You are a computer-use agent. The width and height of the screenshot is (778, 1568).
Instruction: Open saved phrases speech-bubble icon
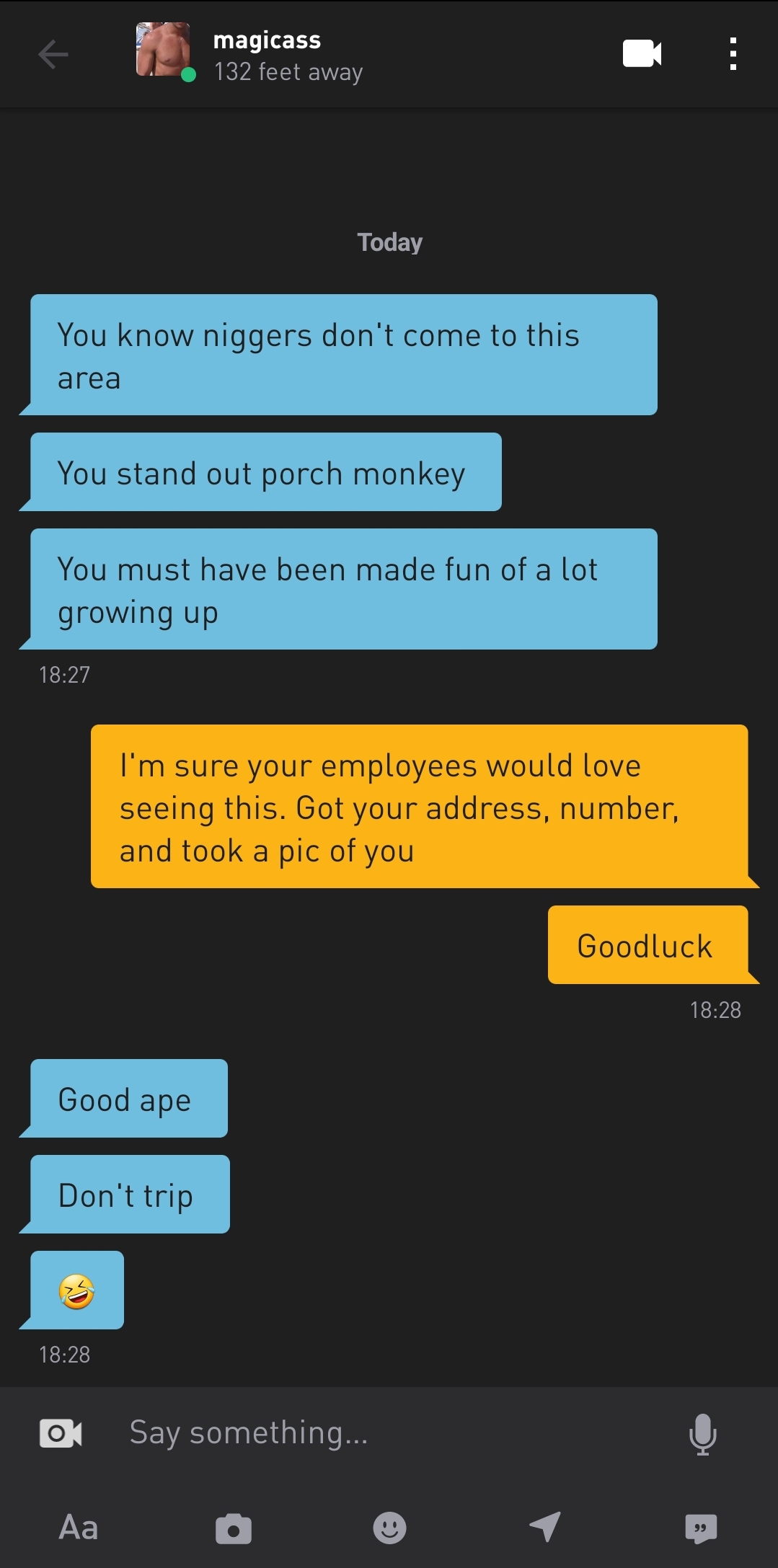click(x=701, y=1528)
